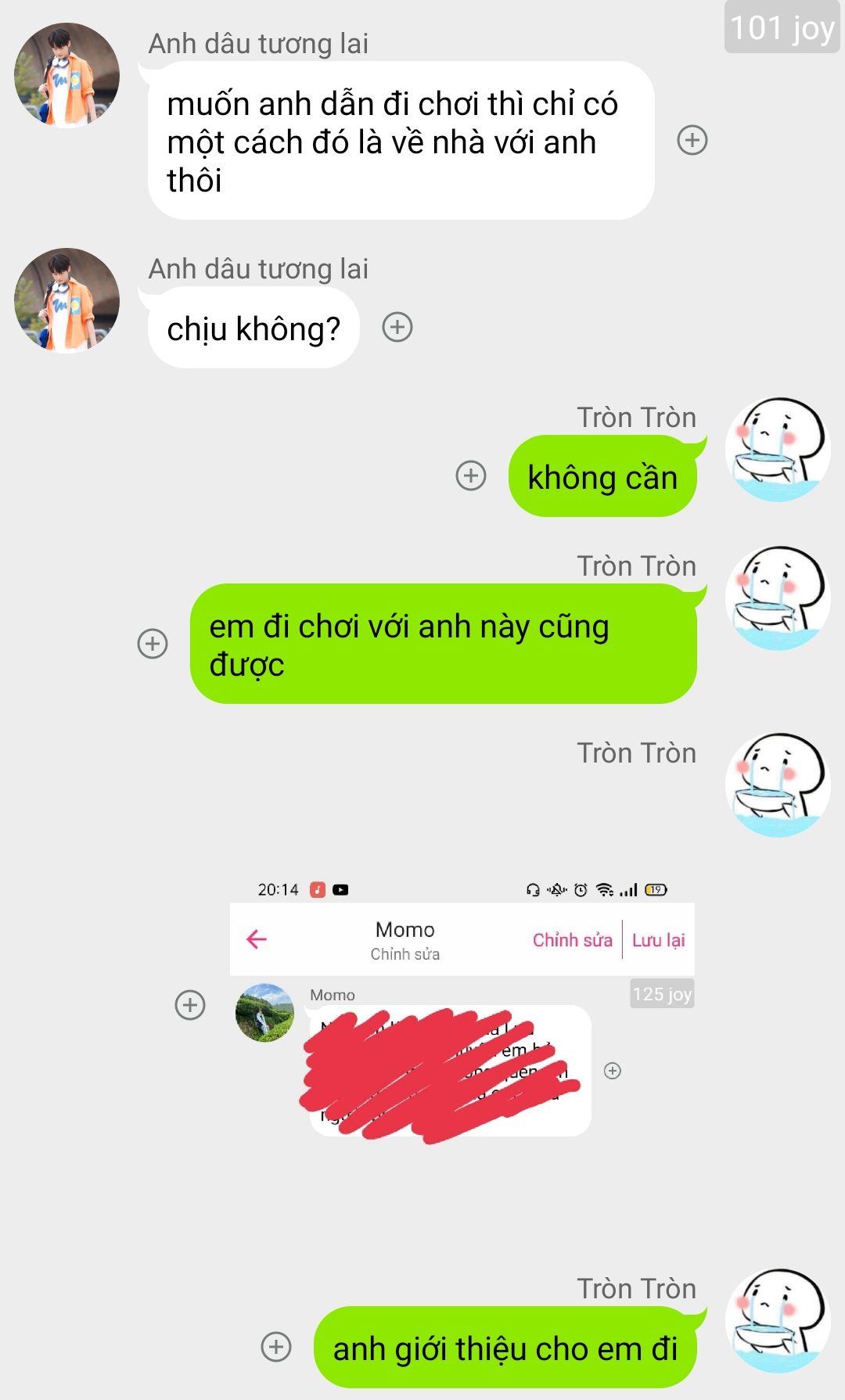Tap the plus icon next to "em đi chơi với anh này"
845x1400 pixels.
tap(153, 644)
